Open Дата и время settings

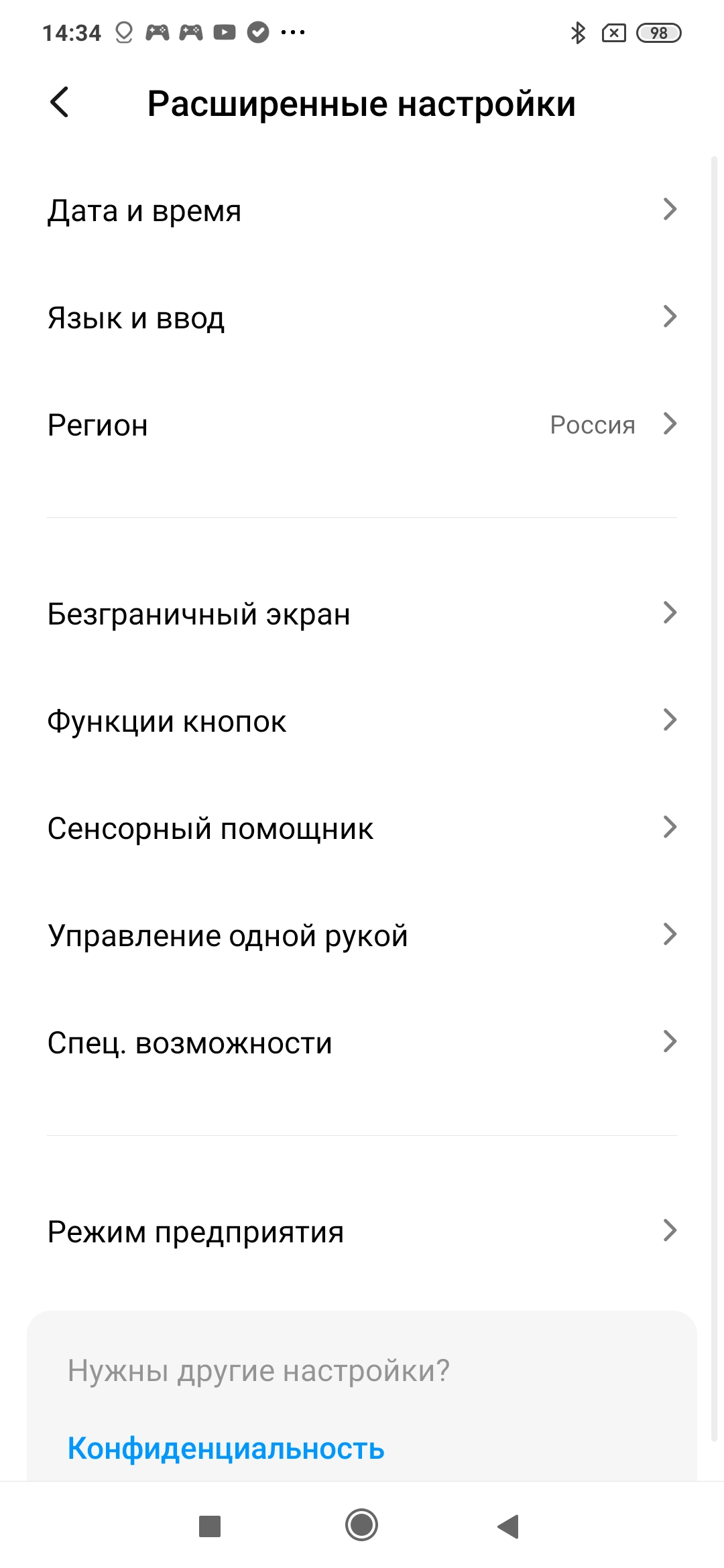pos(362,210)
